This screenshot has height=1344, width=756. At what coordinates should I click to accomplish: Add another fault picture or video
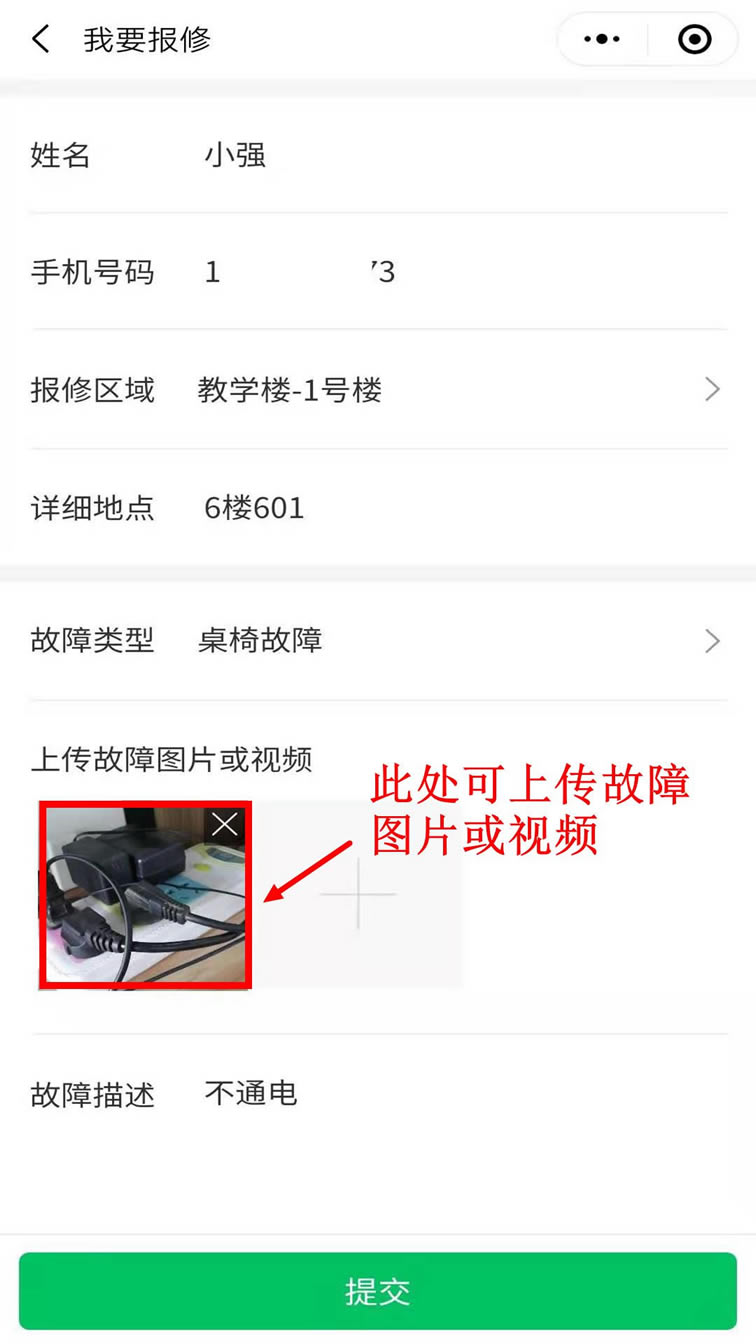[357, 894]
